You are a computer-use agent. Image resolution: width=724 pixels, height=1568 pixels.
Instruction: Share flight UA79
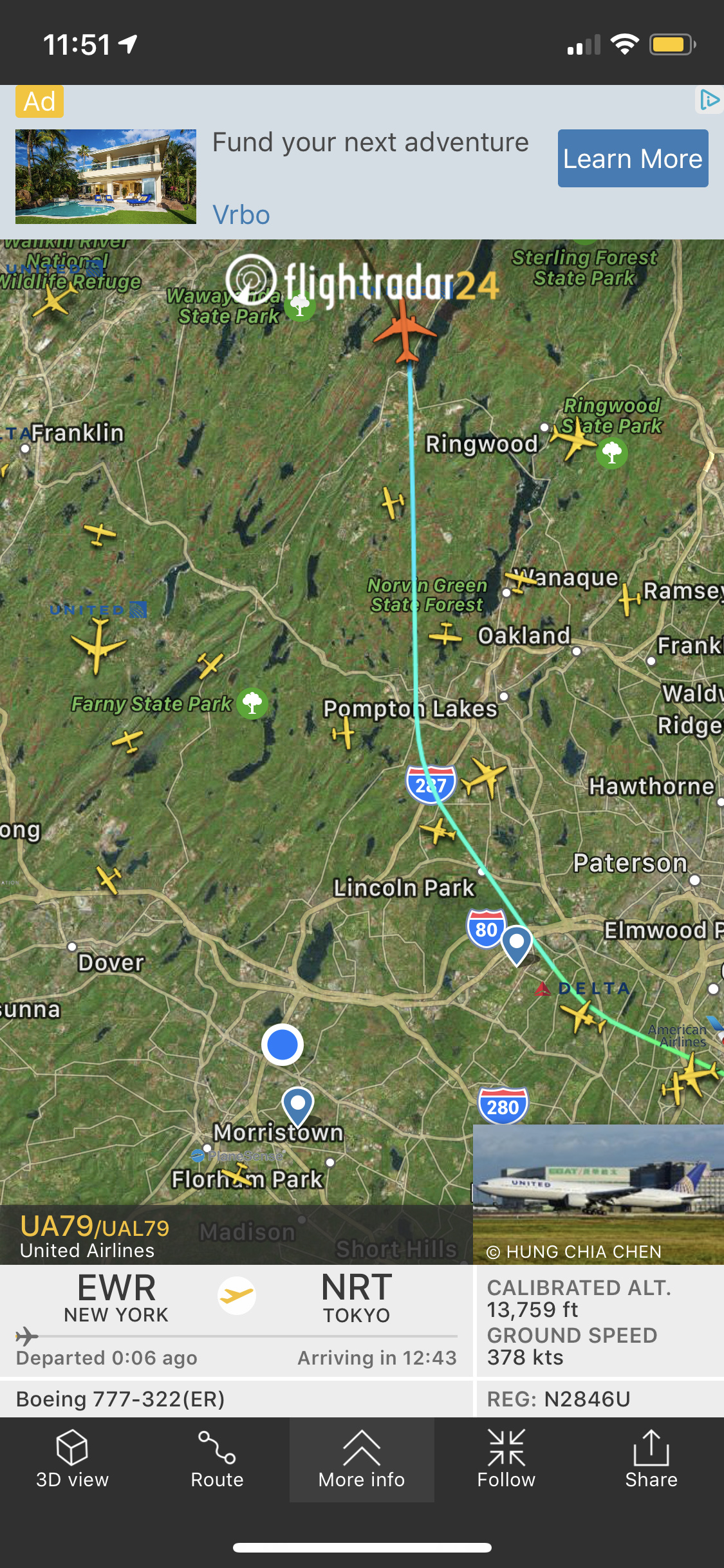651,1459
